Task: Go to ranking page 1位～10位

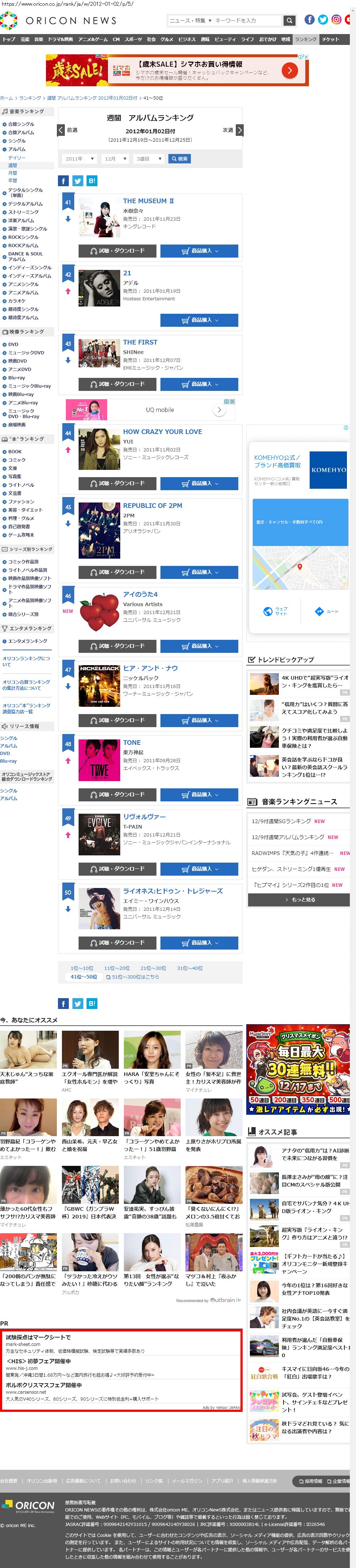Action: (81, 968)
